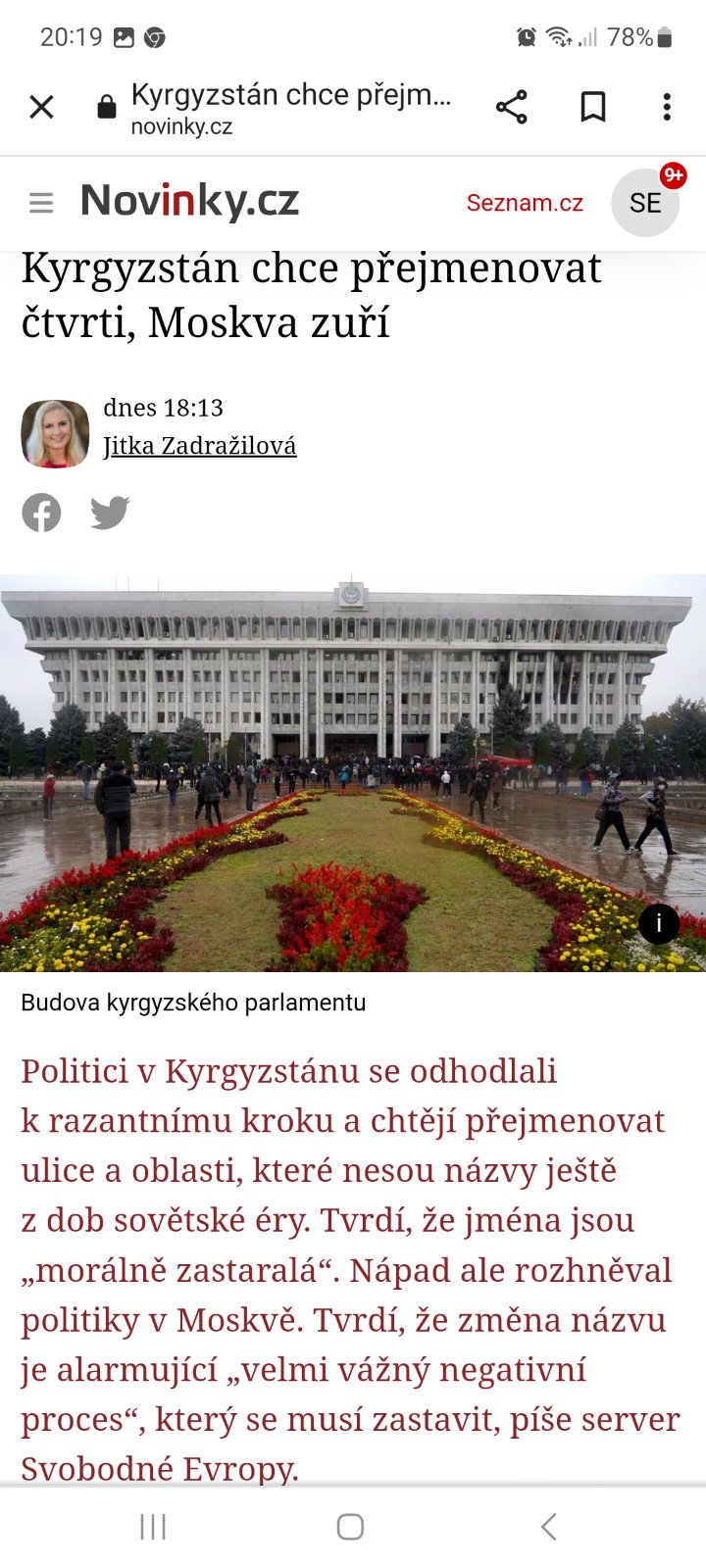Viewport: 706px width, 1568px height.
Task: Bookmark the Novinky.cz page
Action: click(x=592, y=107)
